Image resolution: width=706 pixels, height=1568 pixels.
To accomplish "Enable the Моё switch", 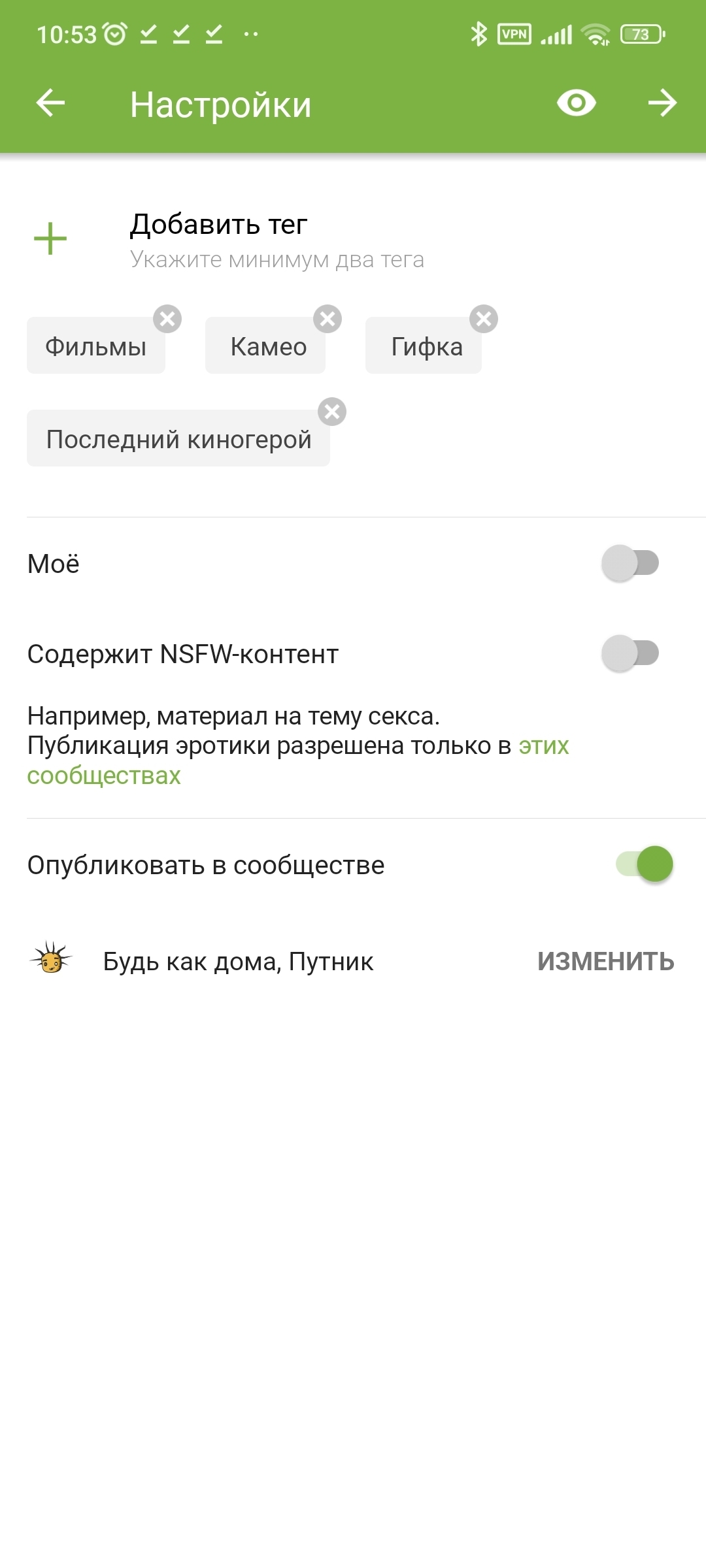I will click(630, 563).
